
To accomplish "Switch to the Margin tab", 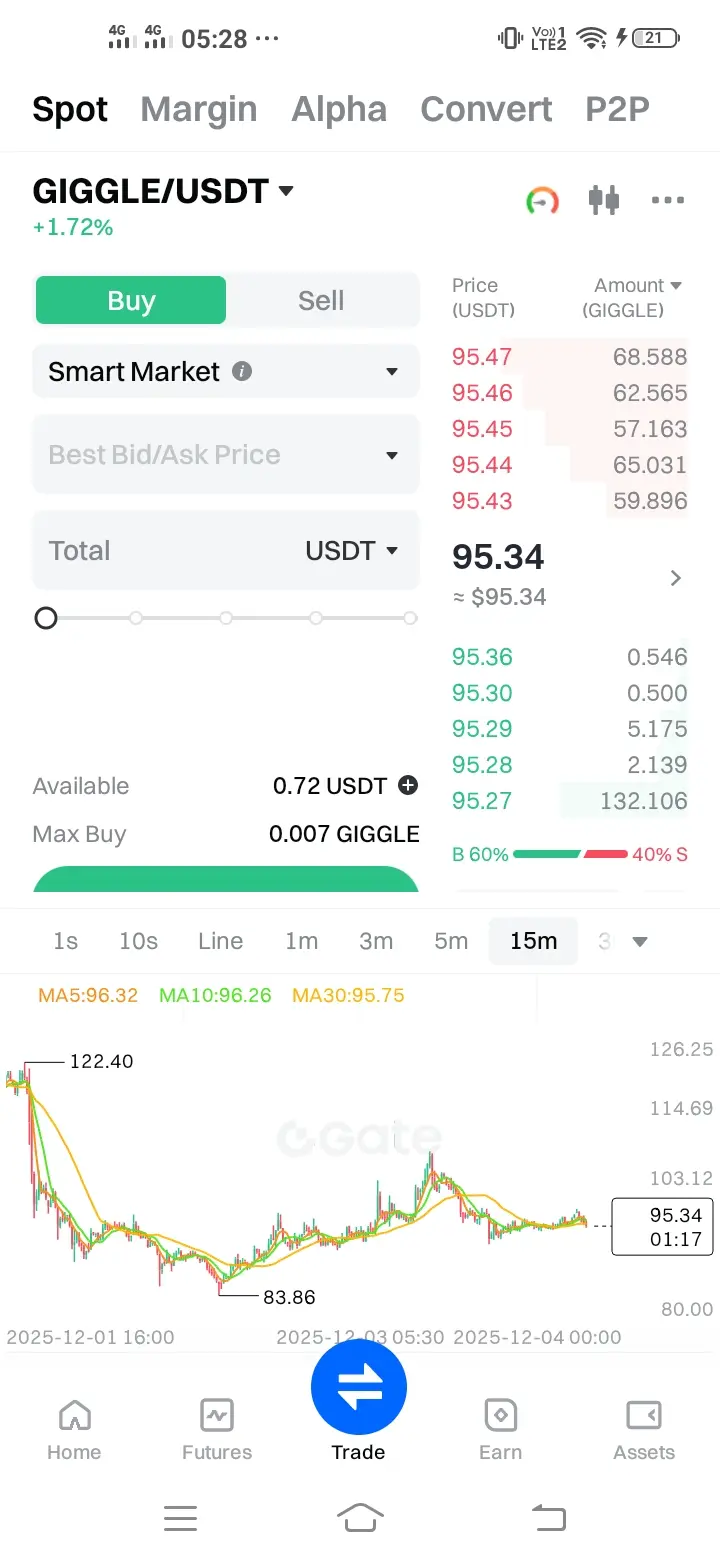I will 199,109.
